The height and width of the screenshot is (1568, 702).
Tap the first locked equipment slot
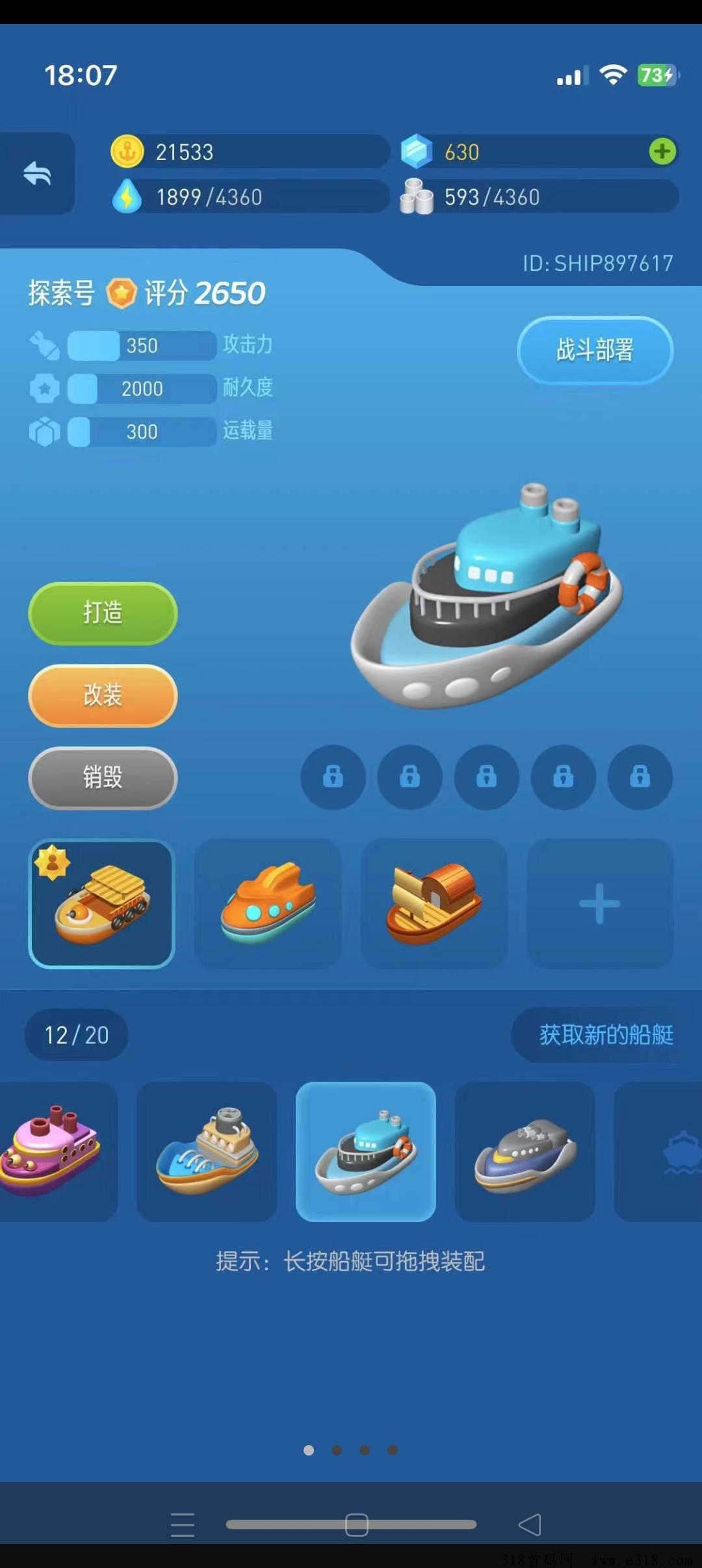point(333,776)
